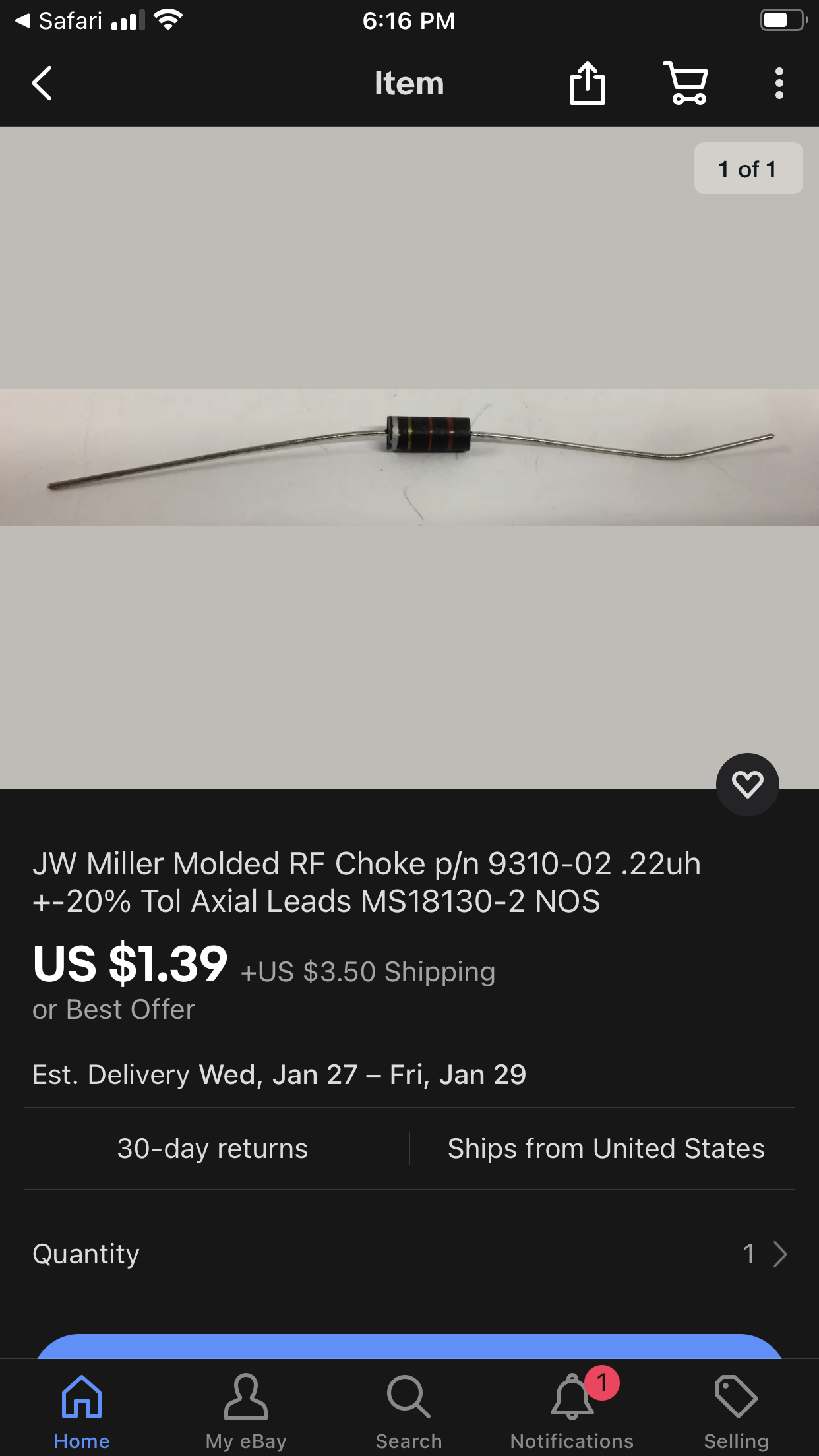The height and width of the screenshot is (1456, 819).
Task: Add this item to watchlist with heart
Action: click(x=747, y=785)
